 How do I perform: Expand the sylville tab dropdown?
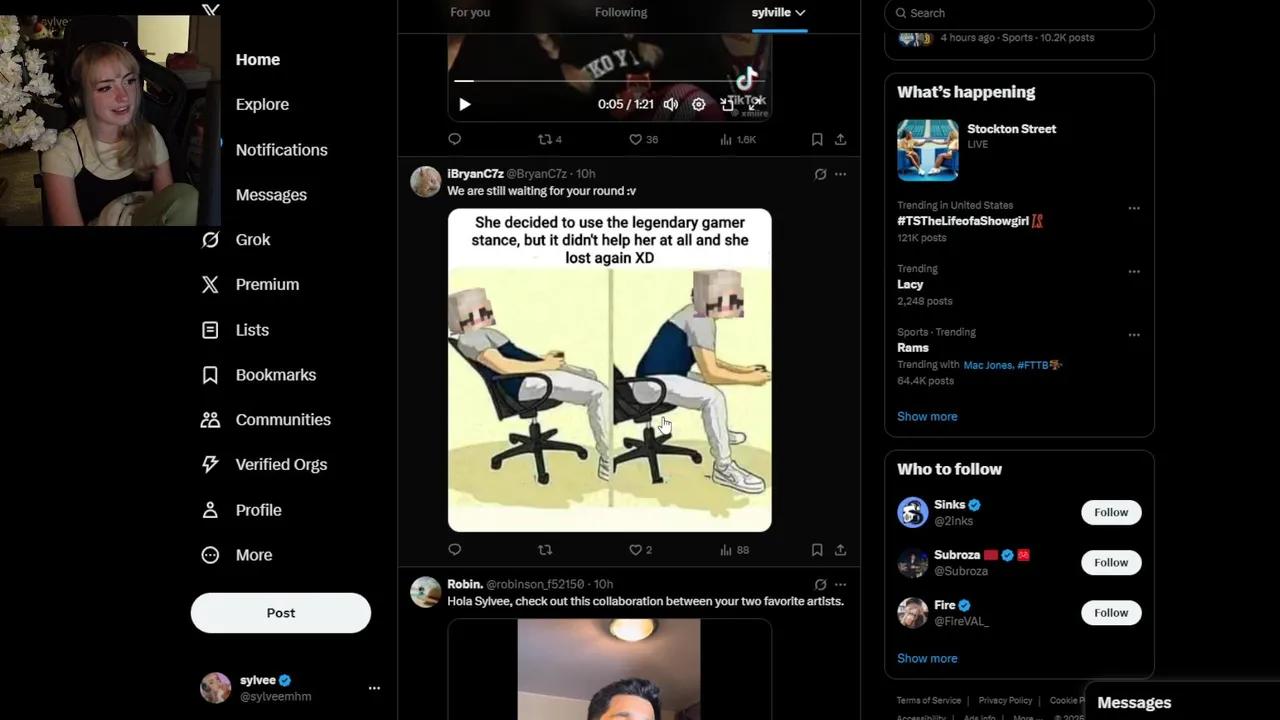click(x=799, y=13)
